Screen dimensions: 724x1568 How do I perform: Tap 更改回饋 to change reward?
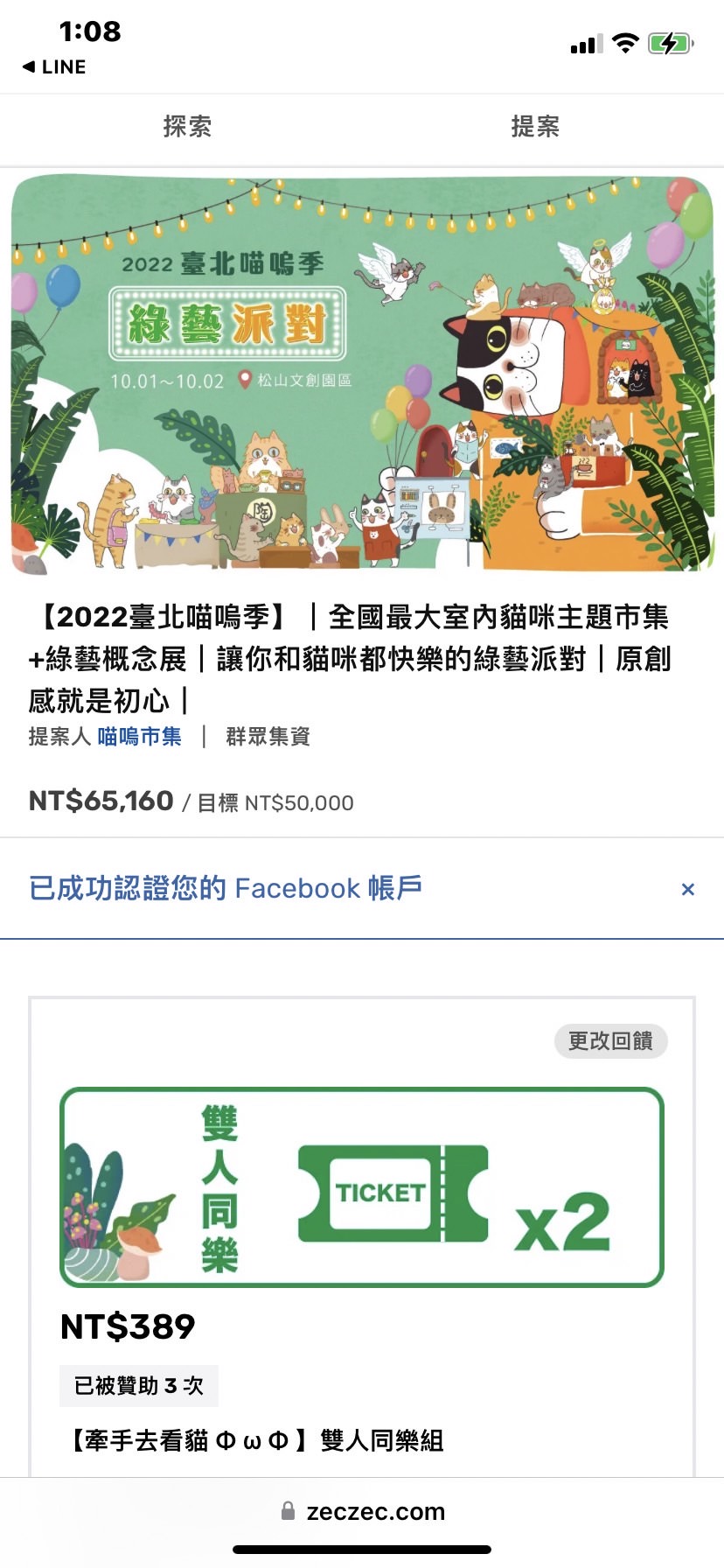[x=610, y=1040]
